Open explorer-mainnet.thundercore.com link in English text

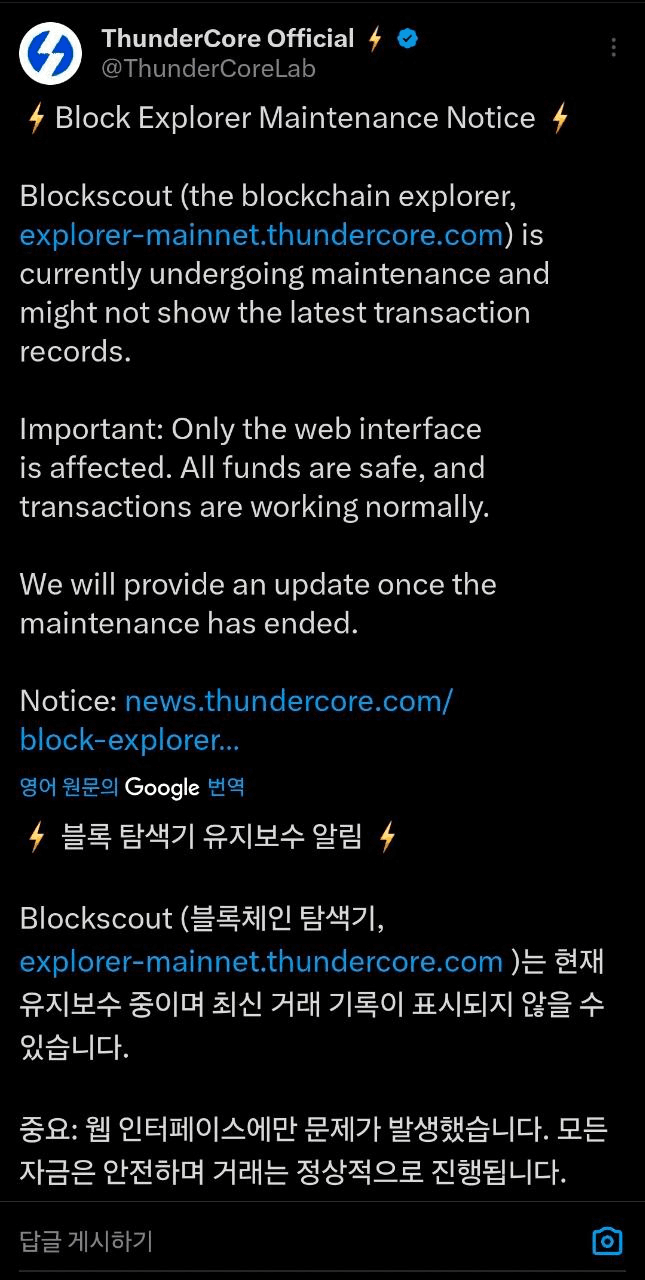coord(260,235)
